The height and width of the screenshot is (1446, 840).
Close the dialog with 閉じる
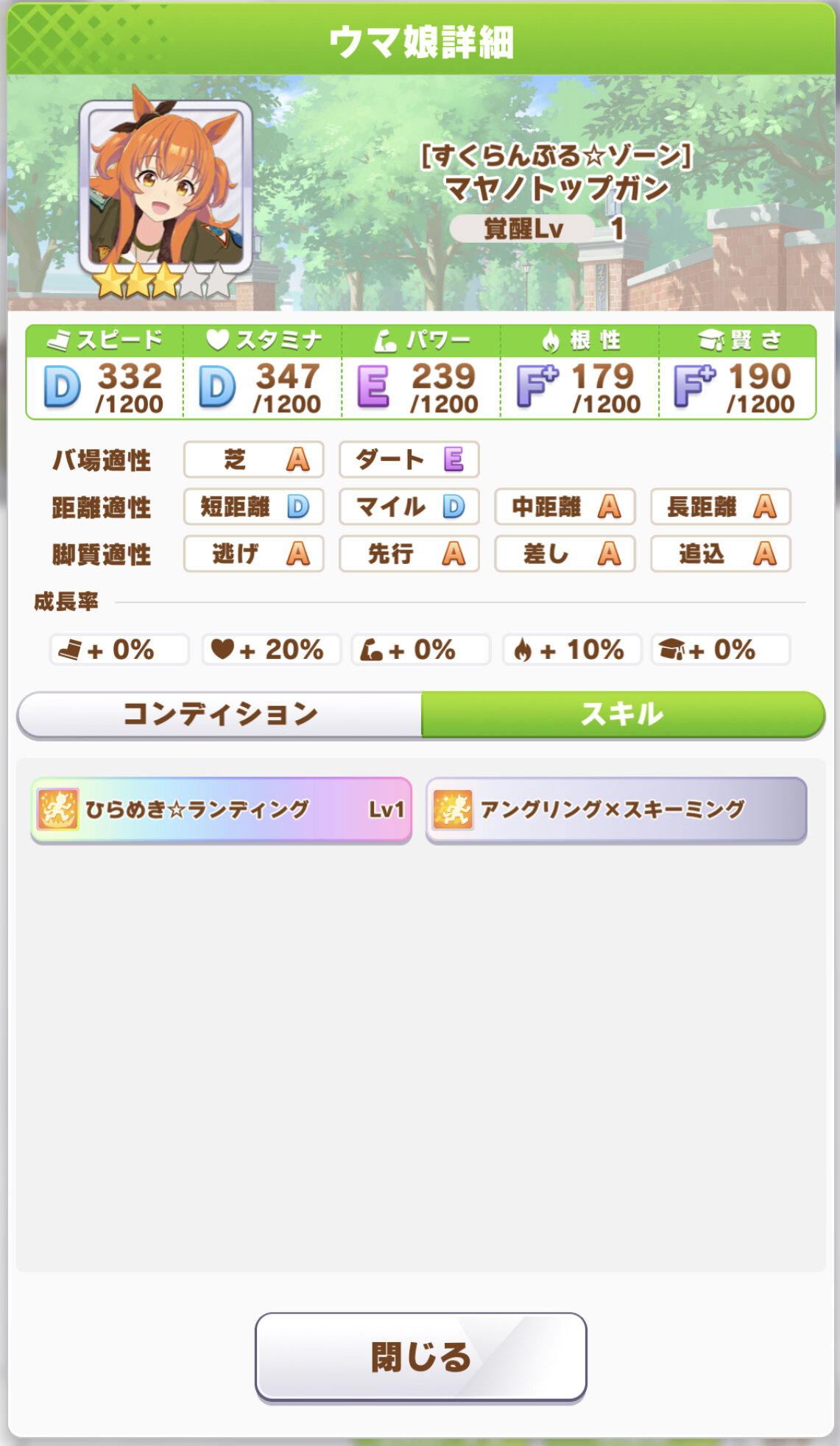[x=420, y=1356]
